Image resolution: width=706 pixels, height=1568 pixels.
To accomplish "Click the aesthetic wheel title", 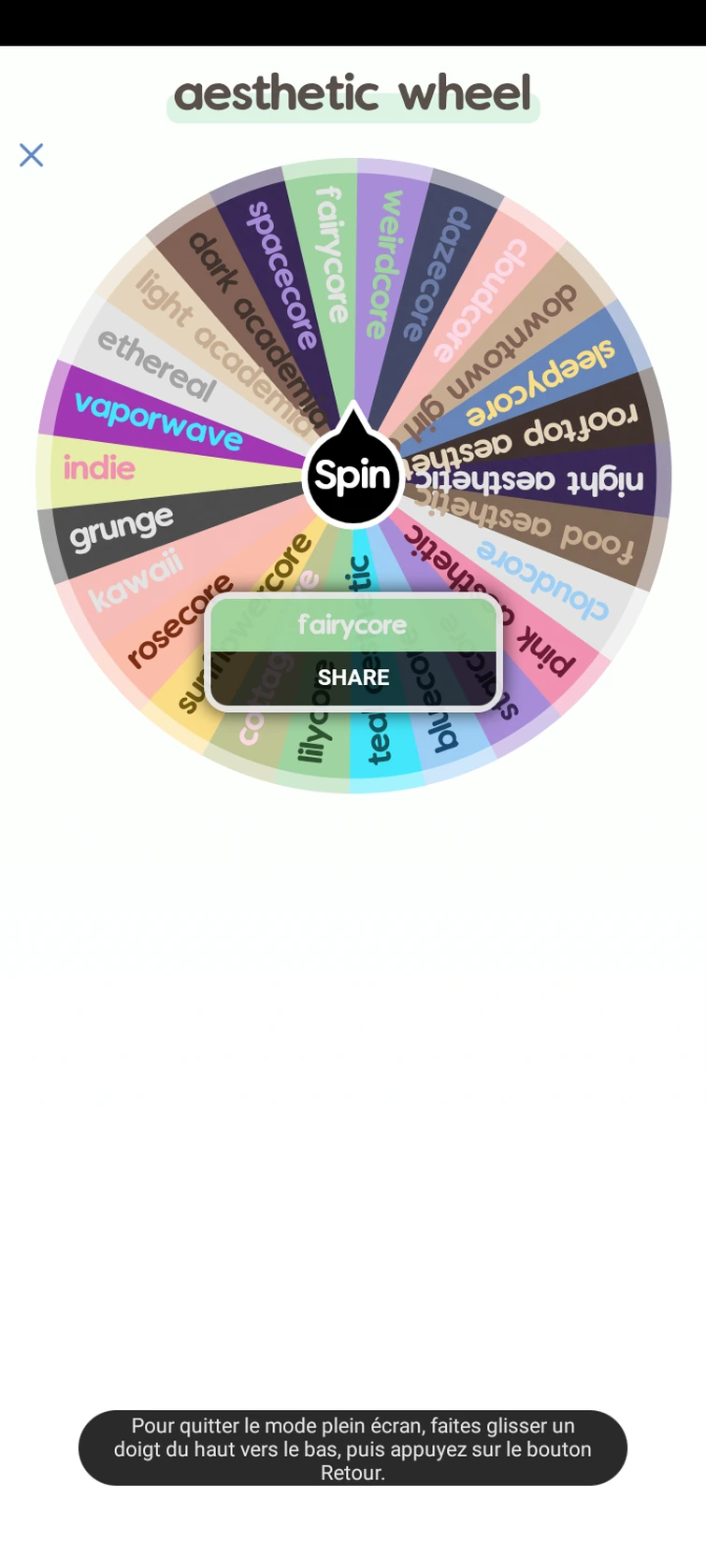I will [x=353, y=92].
